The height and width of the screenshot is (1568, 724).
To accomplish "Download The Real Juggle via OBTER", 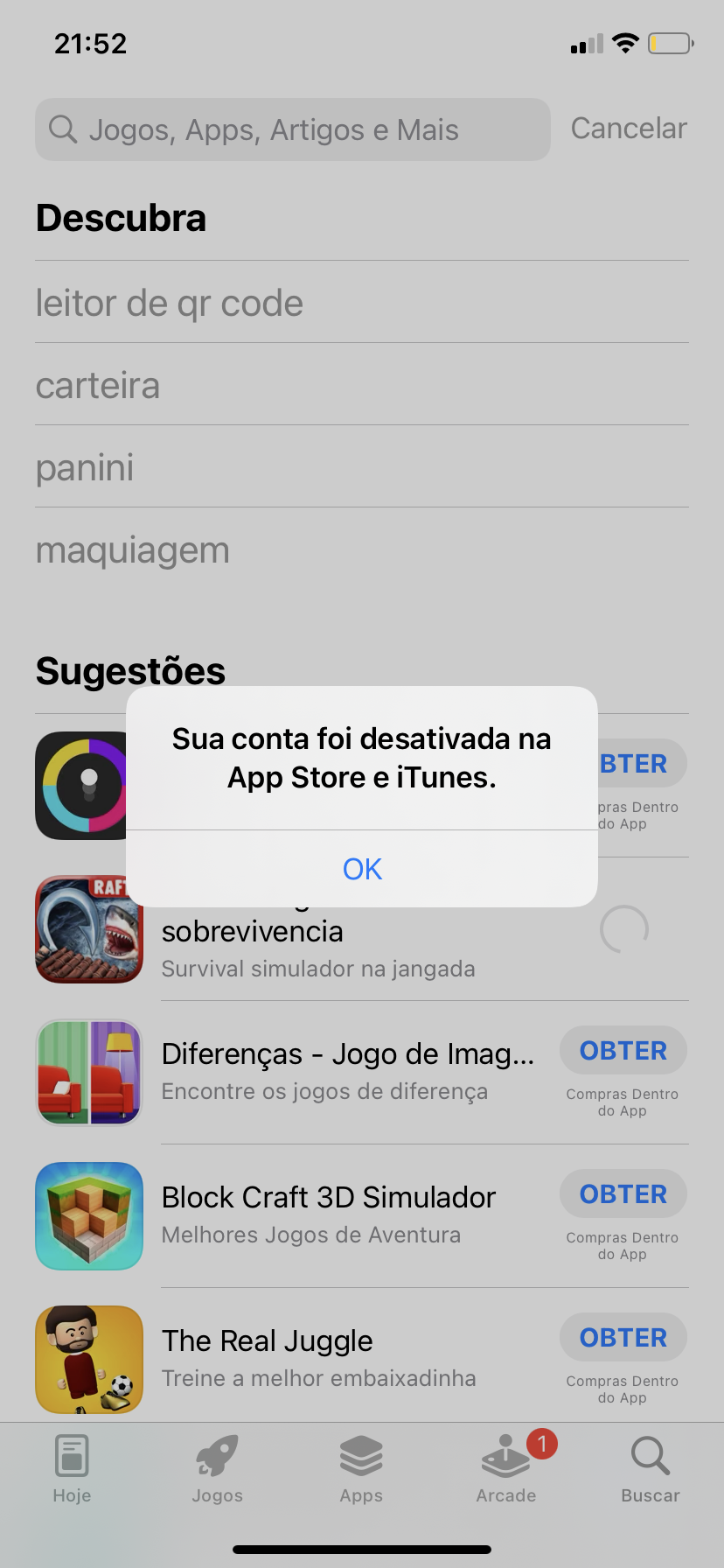I will 623,1337.
